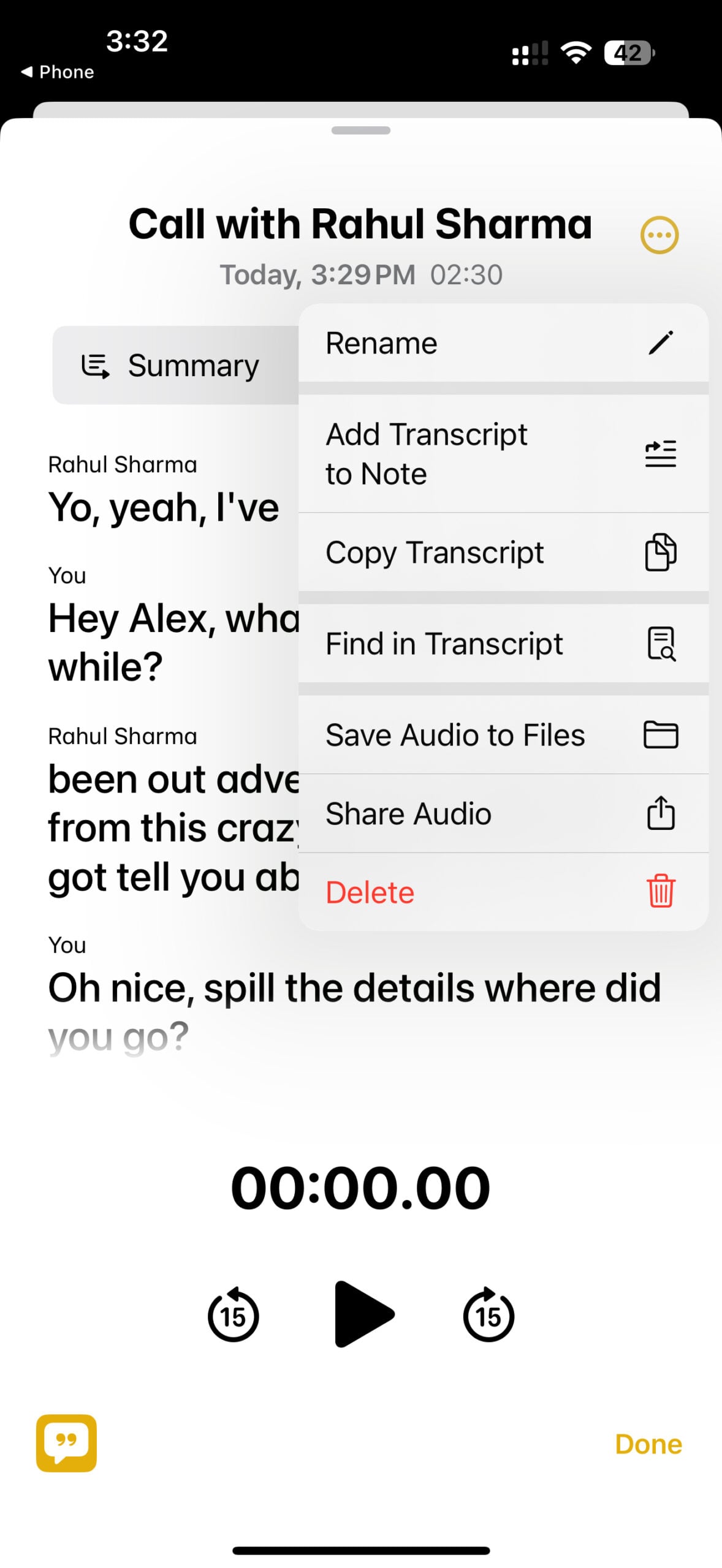This screenshot has width=722, height=1568.
Task: Skip forward 15 seconds
Action: (x=488, y=1315)
